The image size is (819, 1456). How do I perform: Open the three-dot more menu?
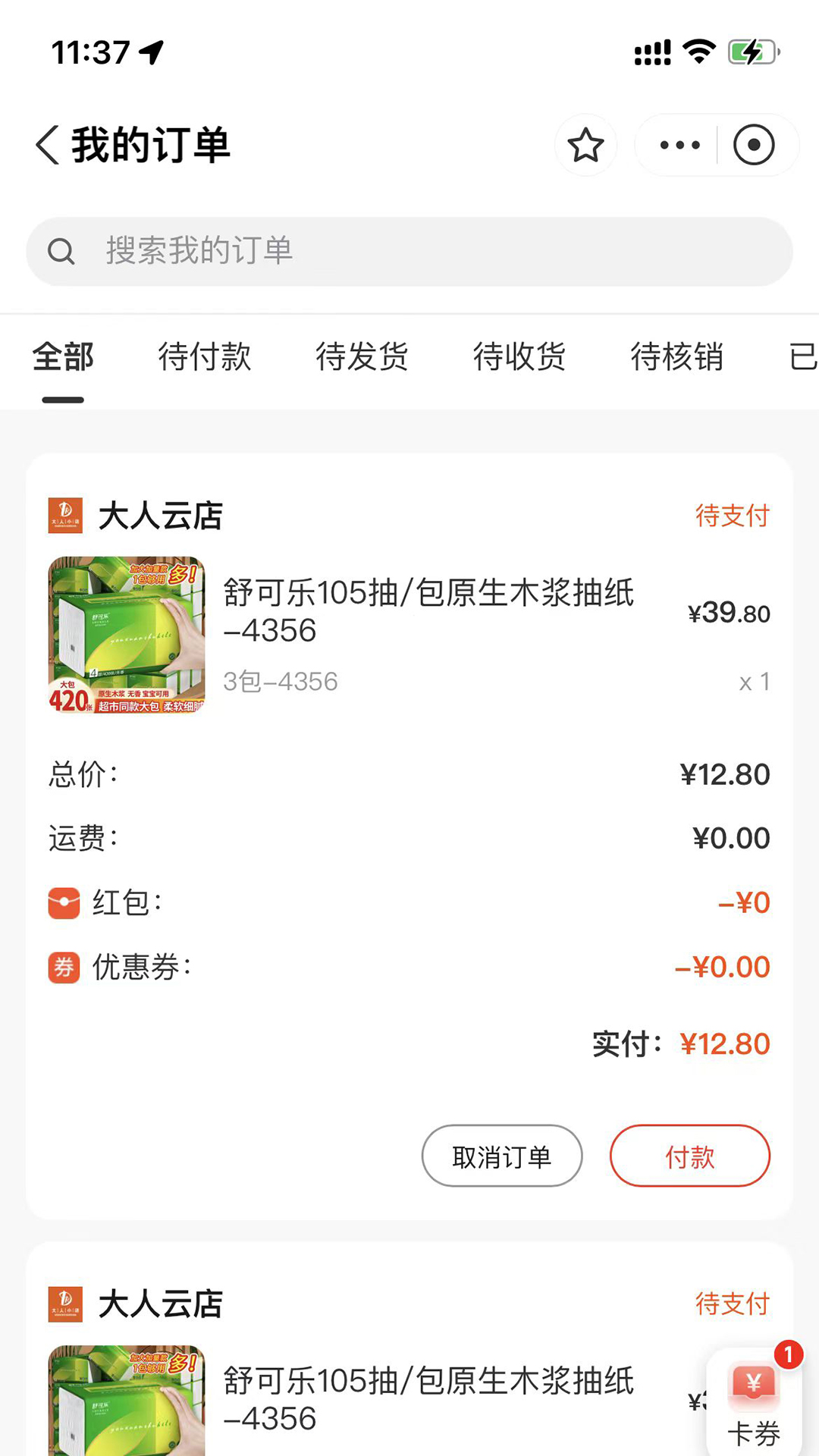679,145
